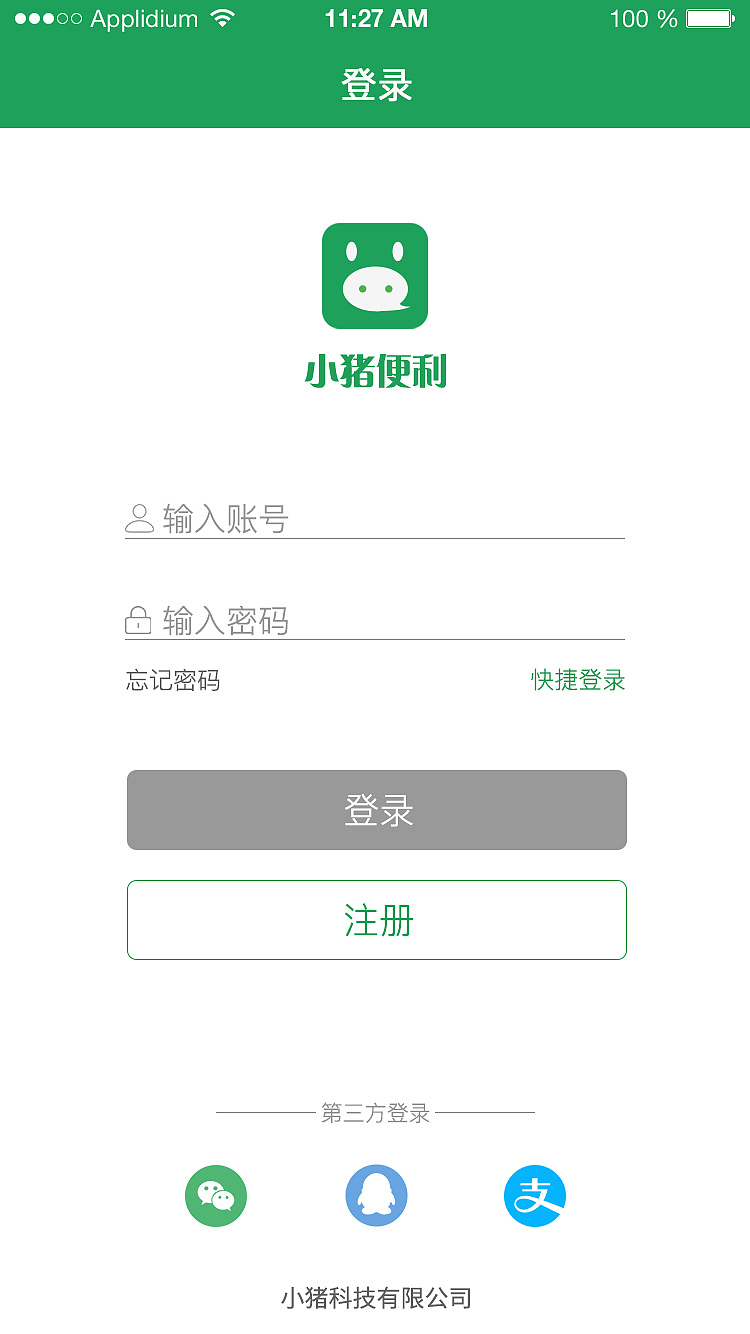Tap the 小猪科技有限公司 footer text
Viewport: 750px width, 1334px height.
[x=375, y=1297]
